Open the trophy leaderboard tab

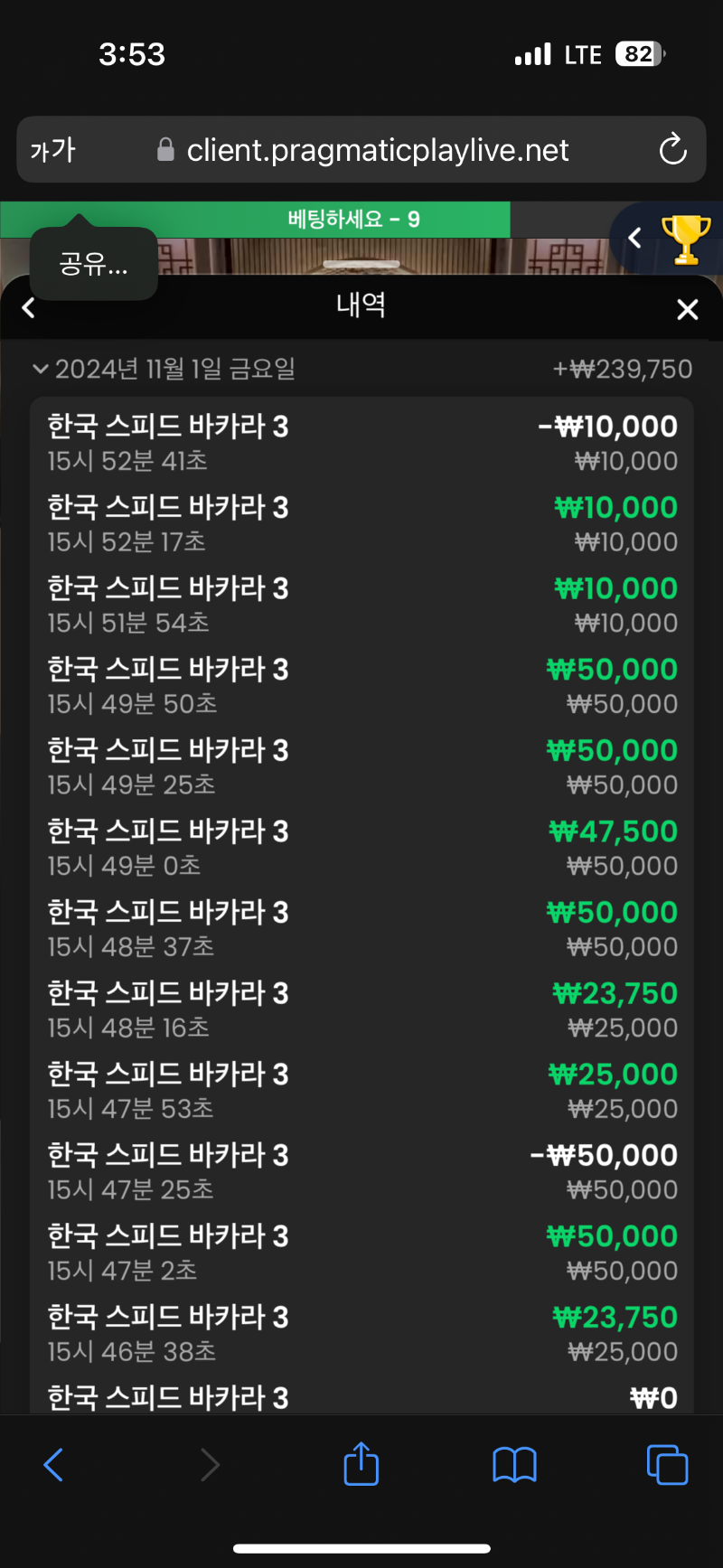[x=685, y=239]
